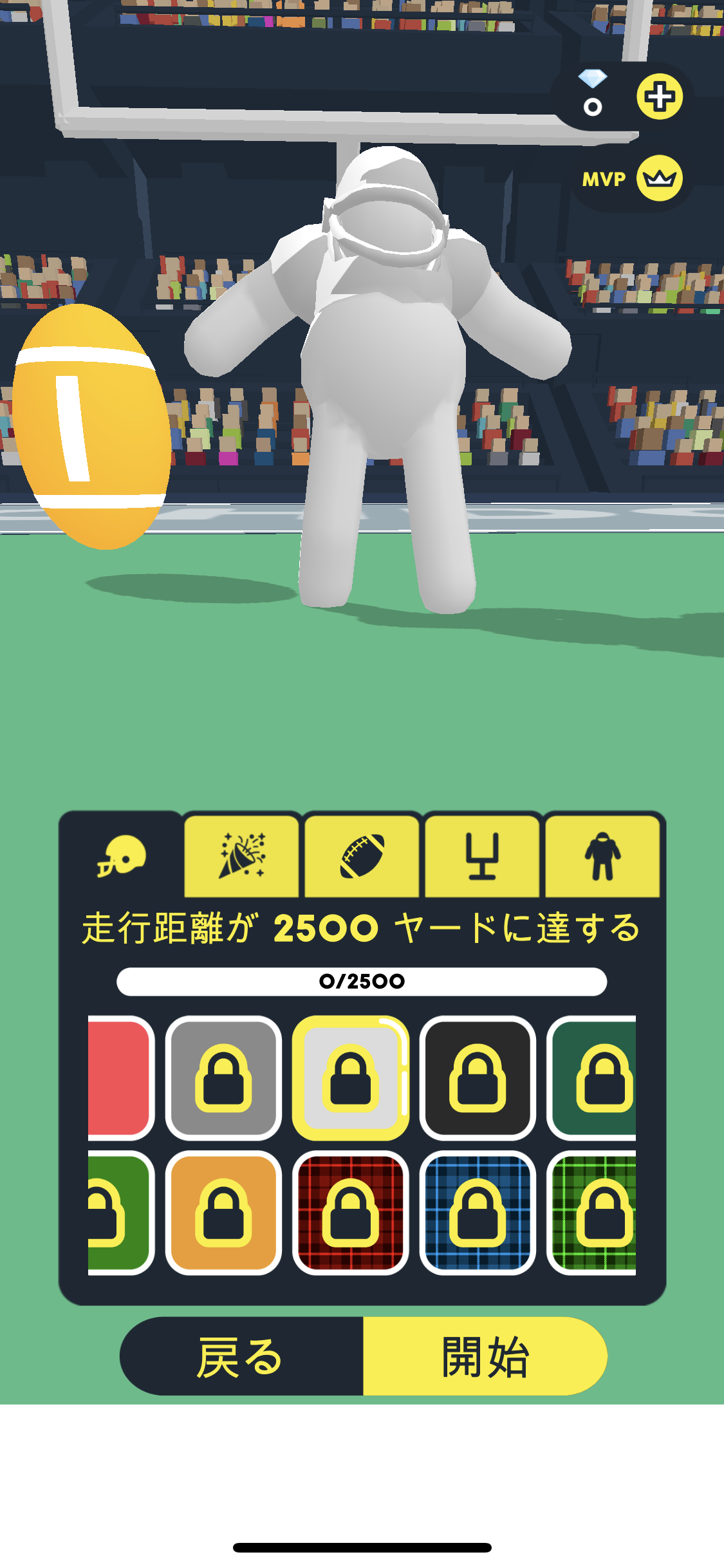Select the locked orange swatch
Screen dimensions: 724x1568
pyautogui.click(x=223, y=1212)
